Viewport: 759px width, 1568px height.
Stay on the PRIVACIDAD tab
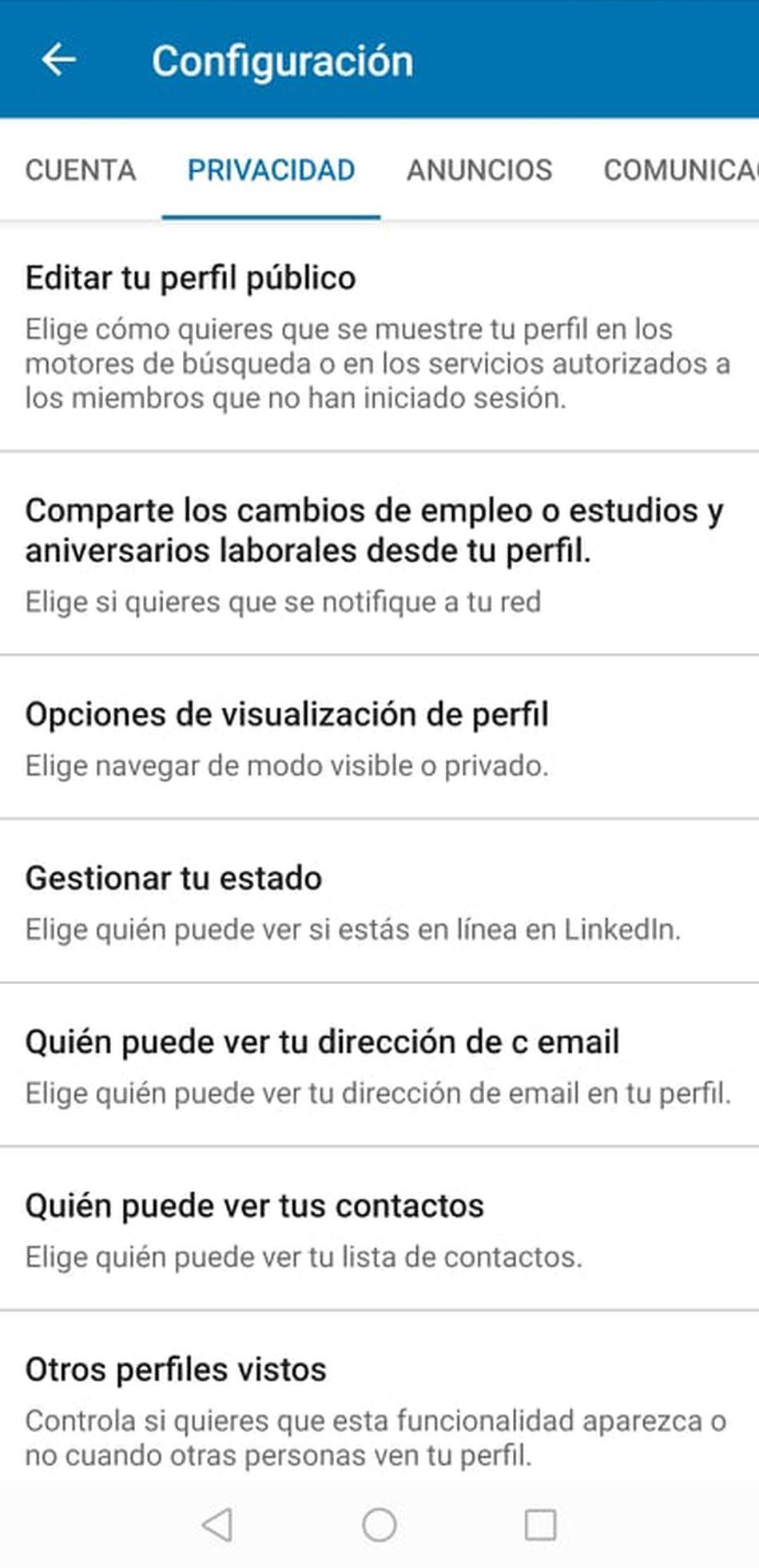click(x=272, y=170)
